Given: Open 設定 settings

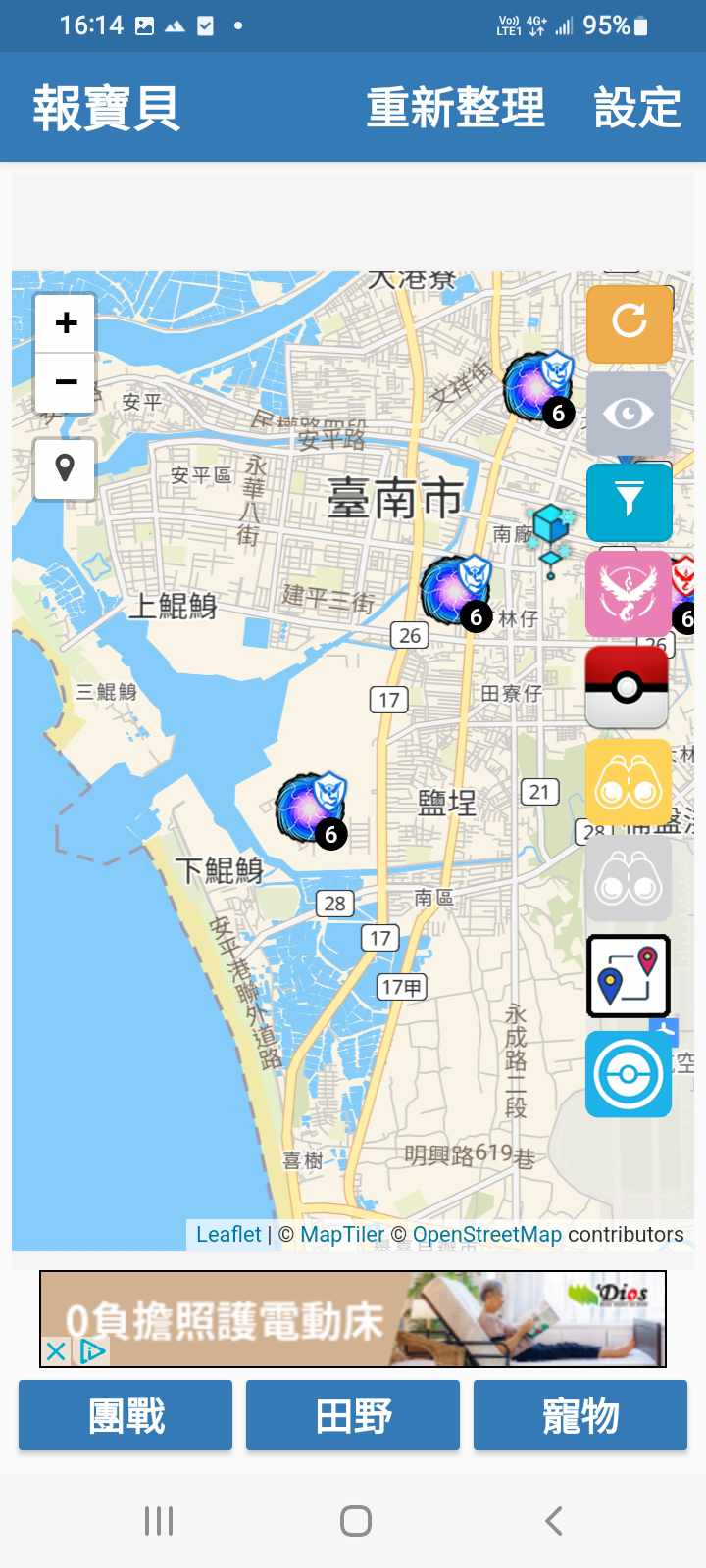Looking at the screenshot, I should tap(637, 108).
